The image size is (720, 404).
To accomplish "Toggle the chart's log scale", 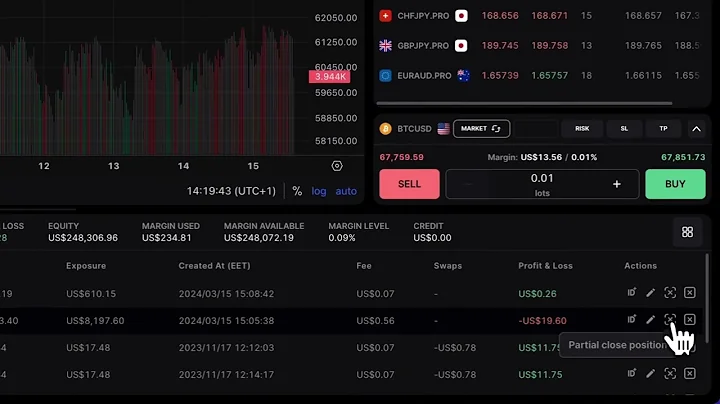I will (x=319, y=191).
